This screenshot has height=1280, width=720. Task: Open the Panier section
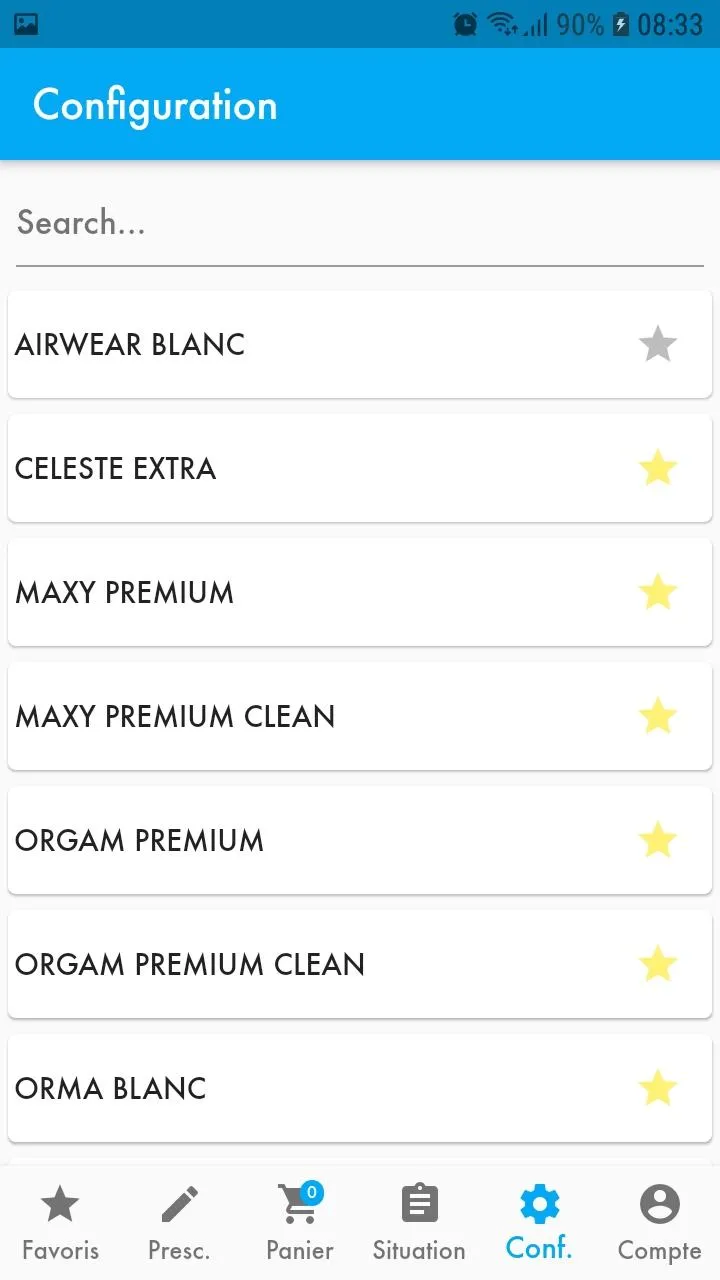click(297, 1222)
